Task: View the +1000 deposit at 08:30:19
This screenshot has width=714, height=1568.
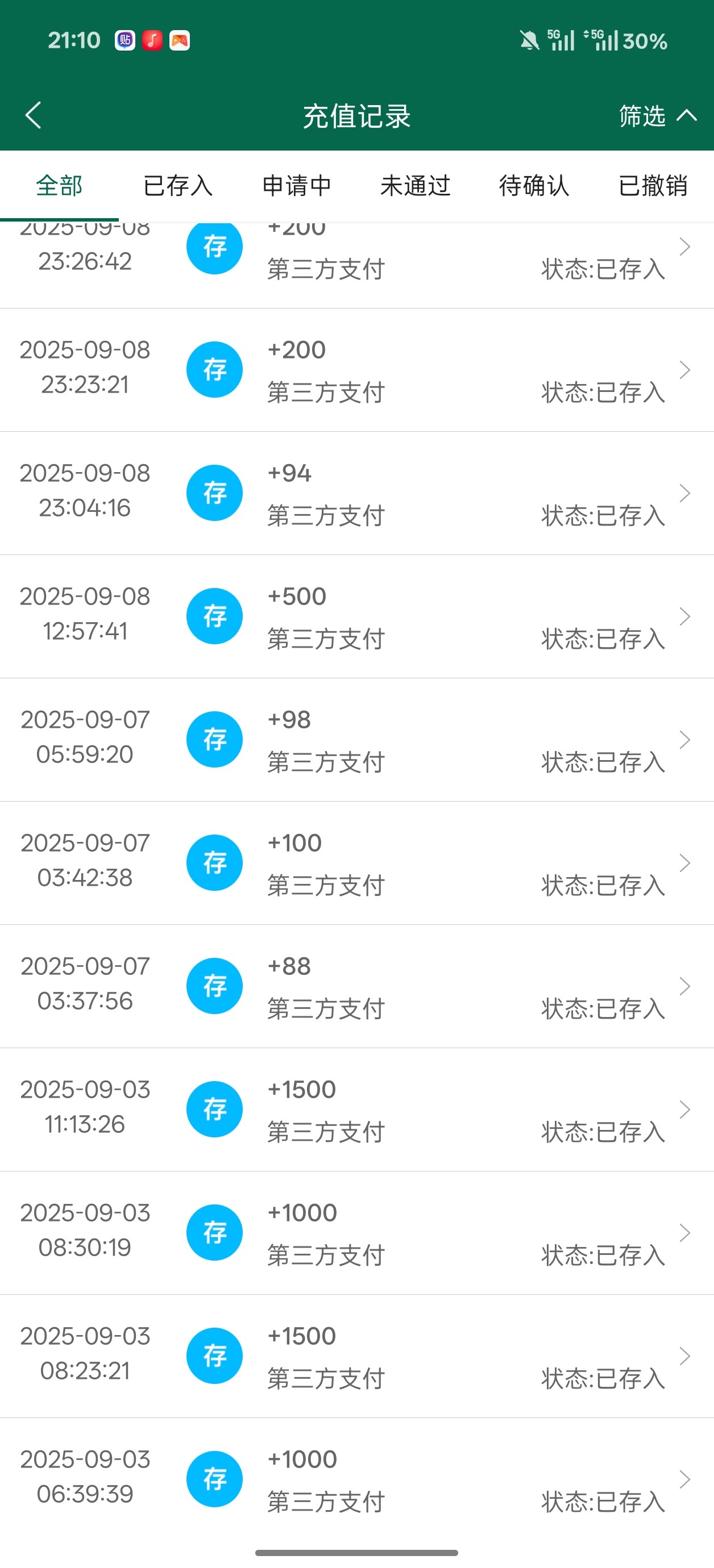Action: click(357, 1233)
